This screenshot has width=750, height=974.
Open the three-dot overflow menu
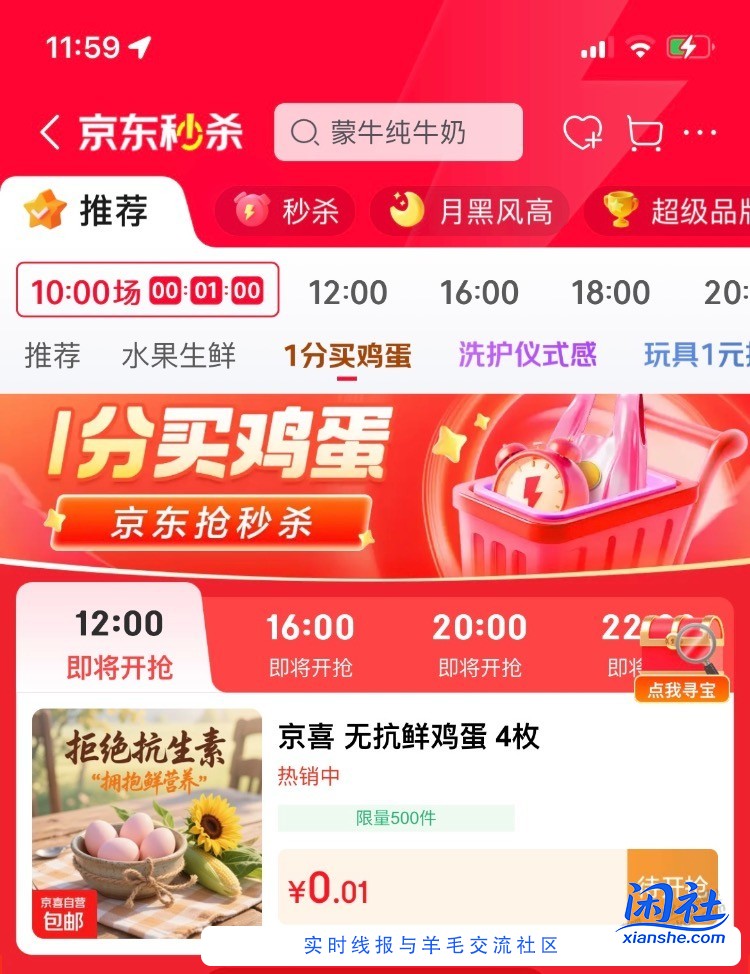(x=701, y=132)
